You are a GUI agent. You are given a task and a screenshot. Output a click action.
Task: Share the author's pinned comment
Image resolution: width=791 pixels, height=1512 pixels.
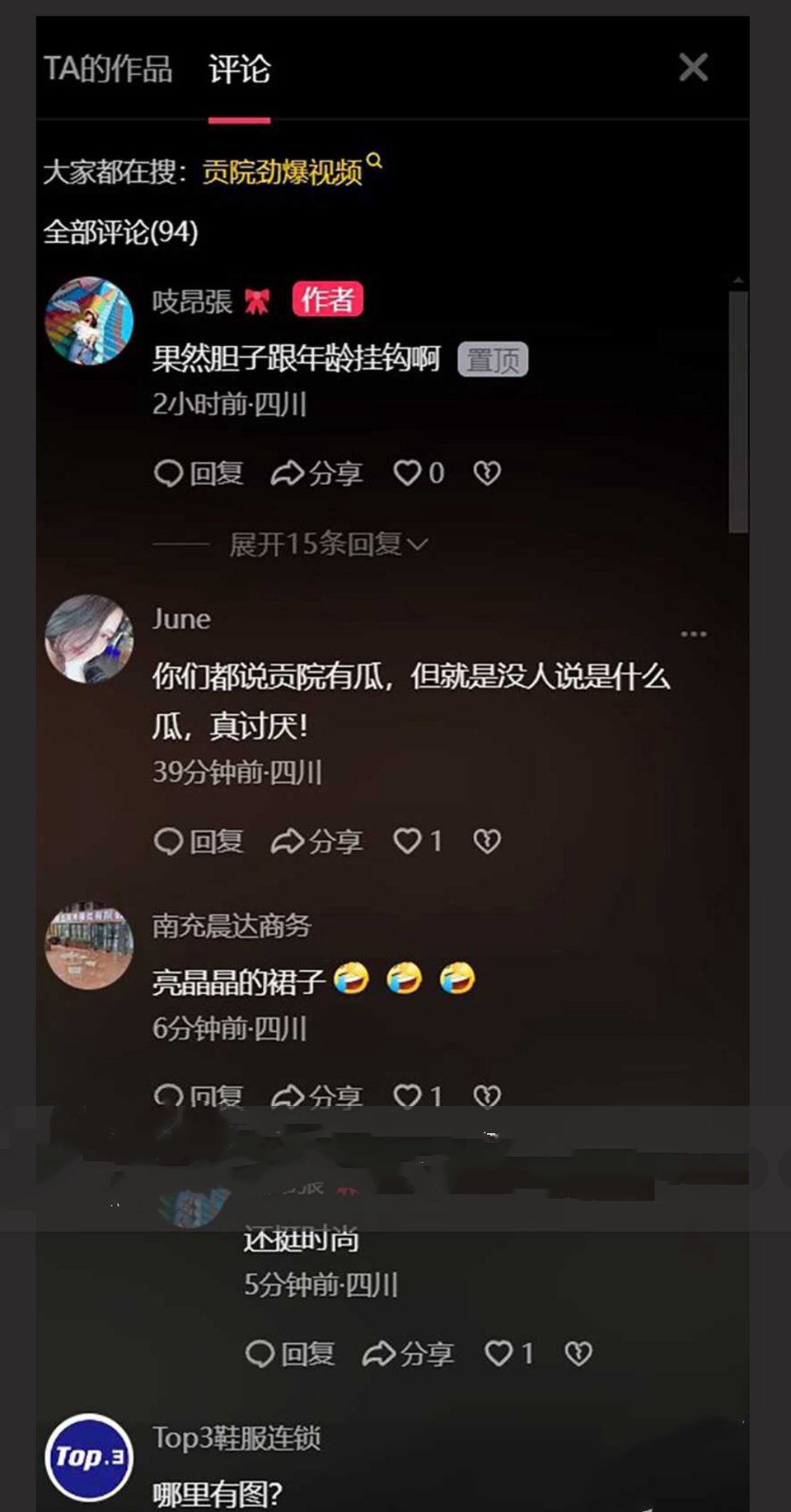[x=317, y=473]
